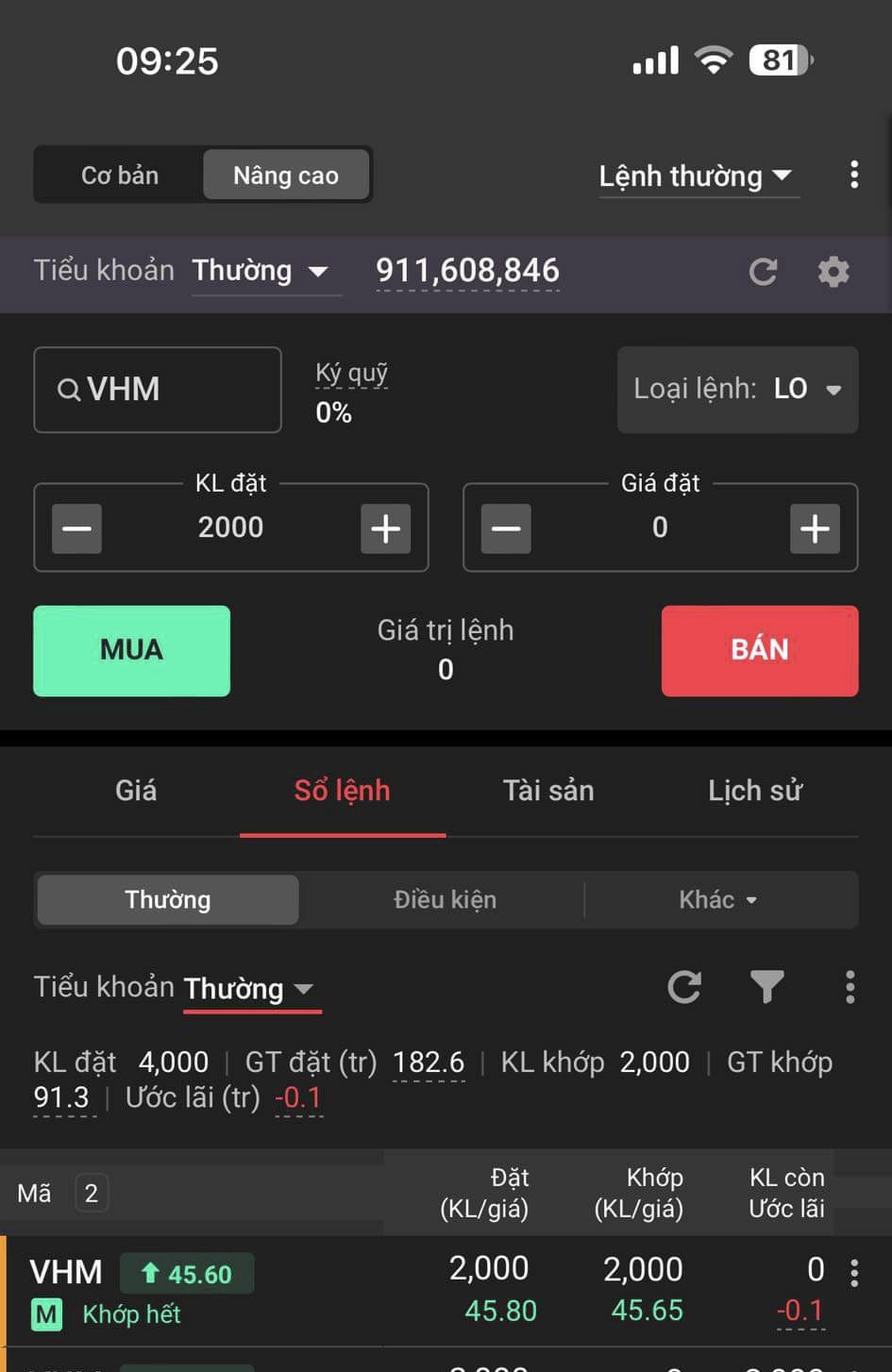Decrease Giá đặt price

[506, 528]
